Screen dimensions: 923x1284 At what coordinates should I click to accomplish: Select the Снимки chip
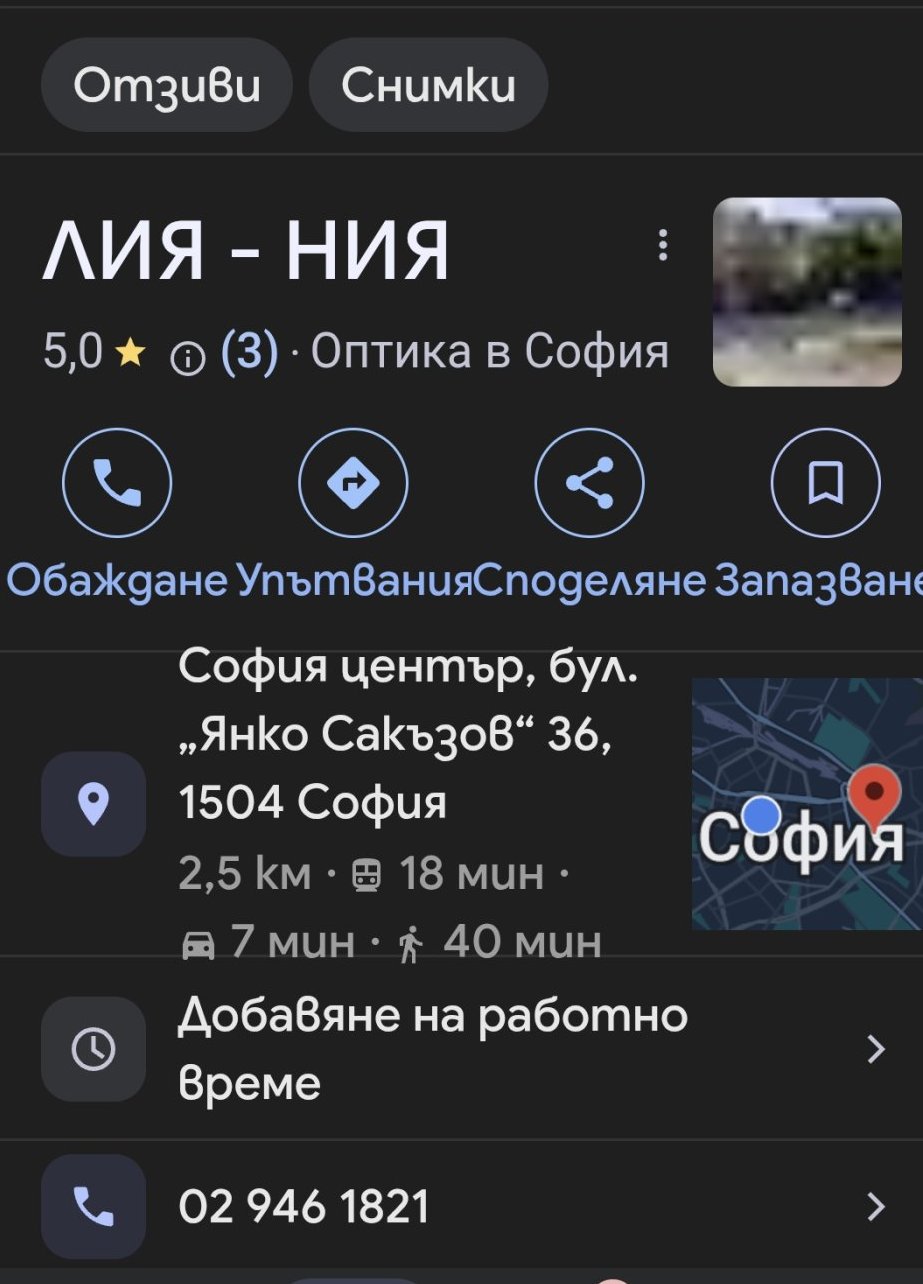[x=428, y=85]
